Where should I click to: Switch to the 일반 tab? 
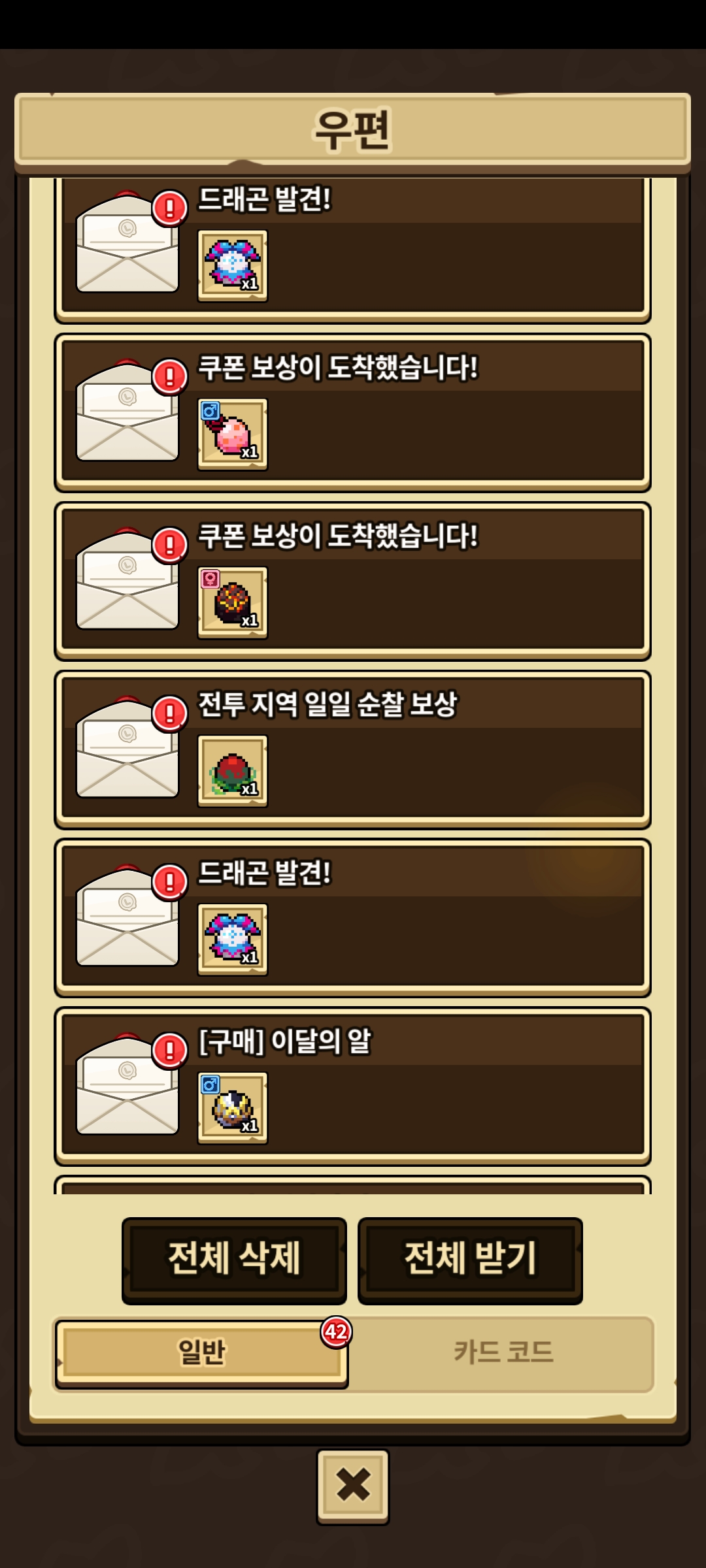pos(201,1352)
